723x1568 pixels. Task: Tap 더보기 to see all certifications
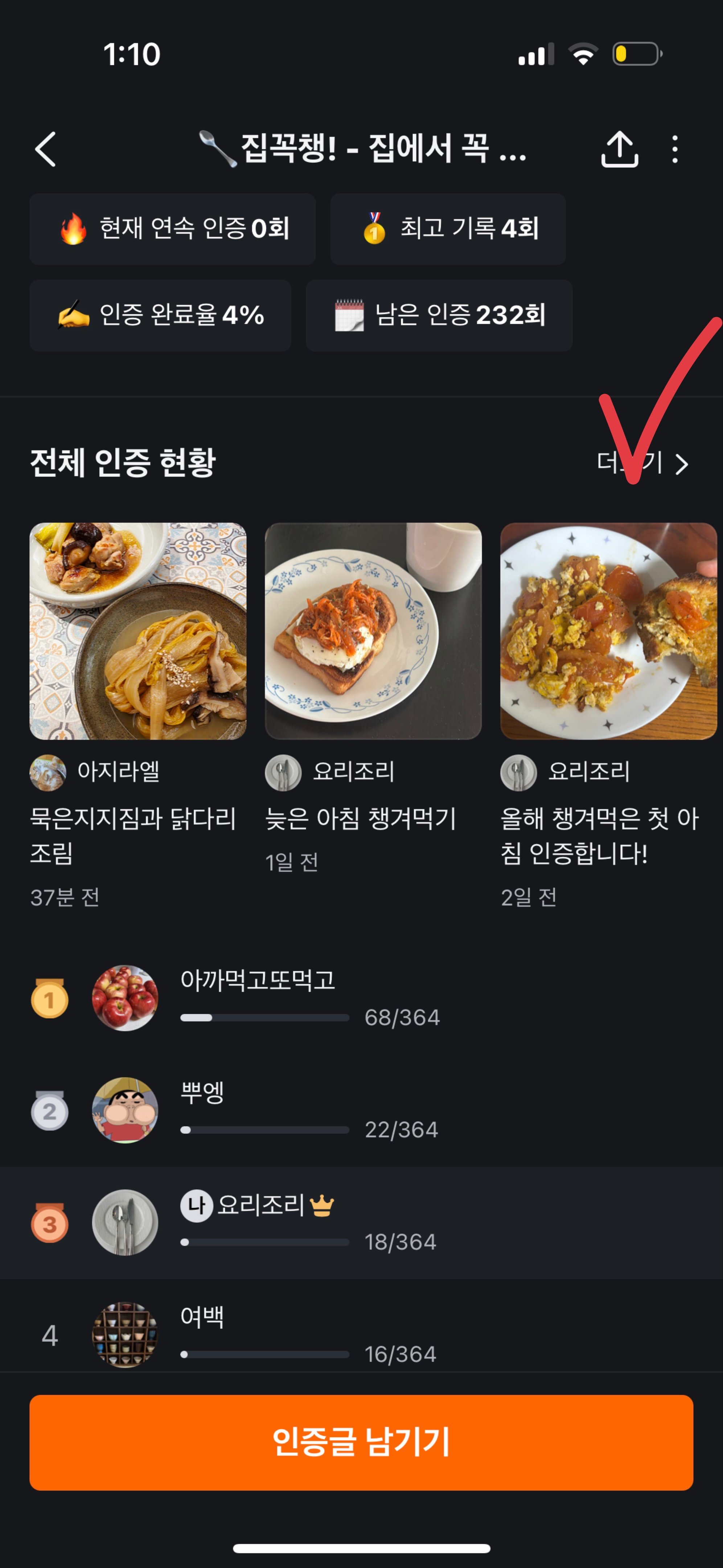pos(643,463)
